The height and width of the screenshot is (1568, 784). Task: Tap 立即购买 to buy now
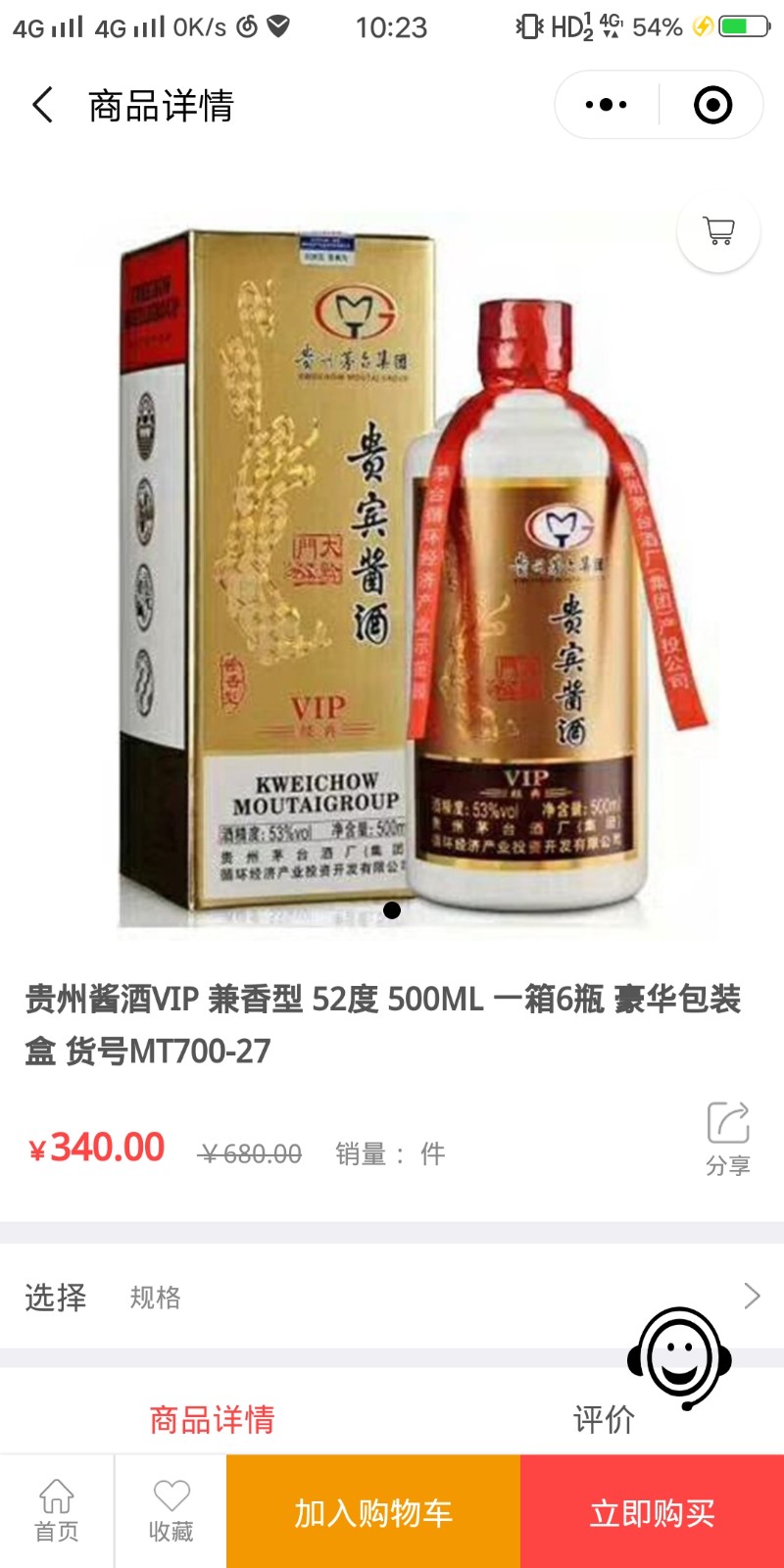click(652, 1512)
